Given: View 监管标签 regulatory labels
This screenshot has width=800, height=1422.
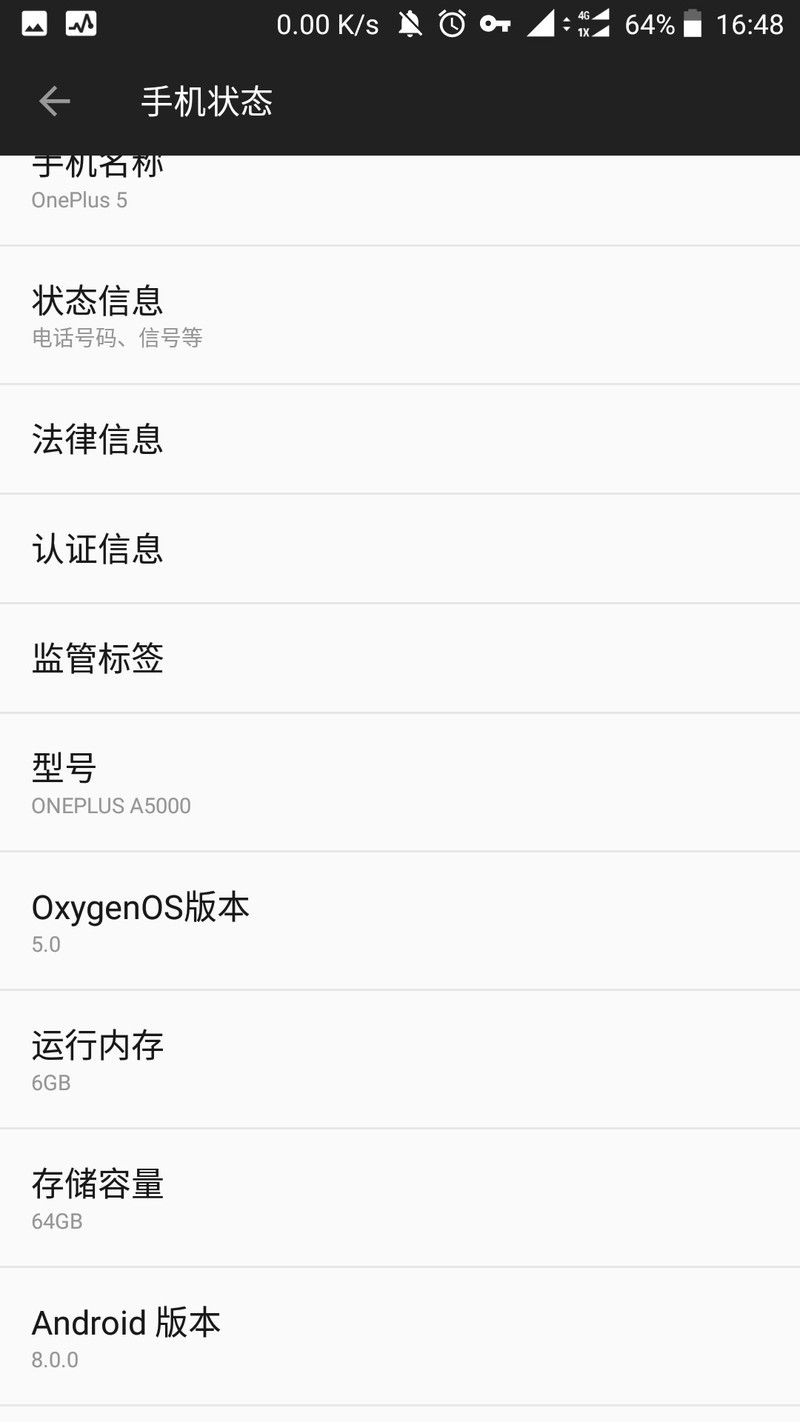Looking at the screenshot, I should [x=400, y=658].
